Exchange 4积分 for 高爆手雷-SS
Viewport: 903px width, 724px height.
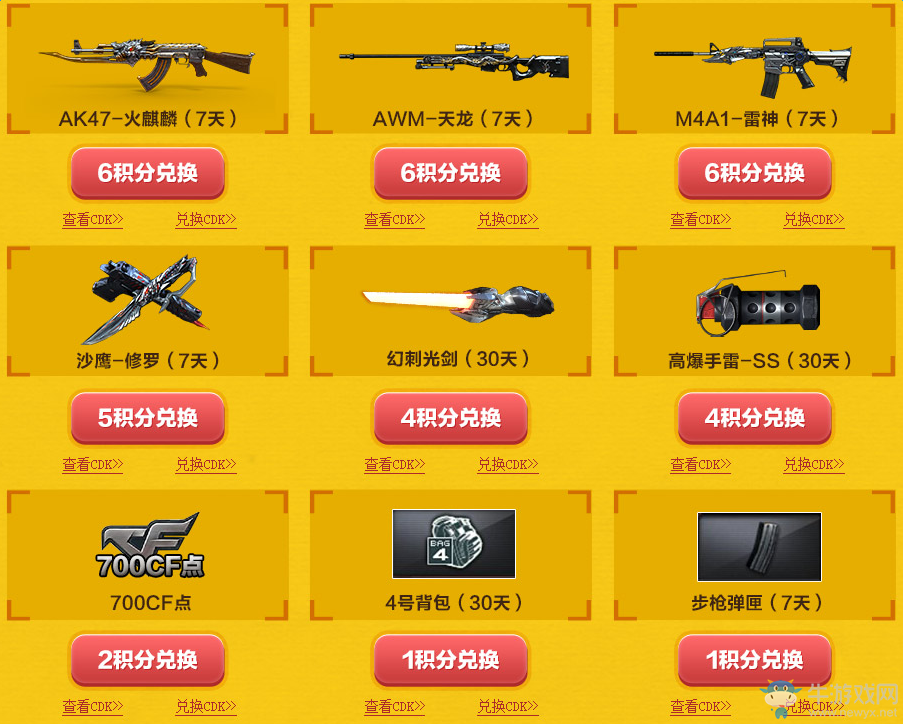[754, 419]
